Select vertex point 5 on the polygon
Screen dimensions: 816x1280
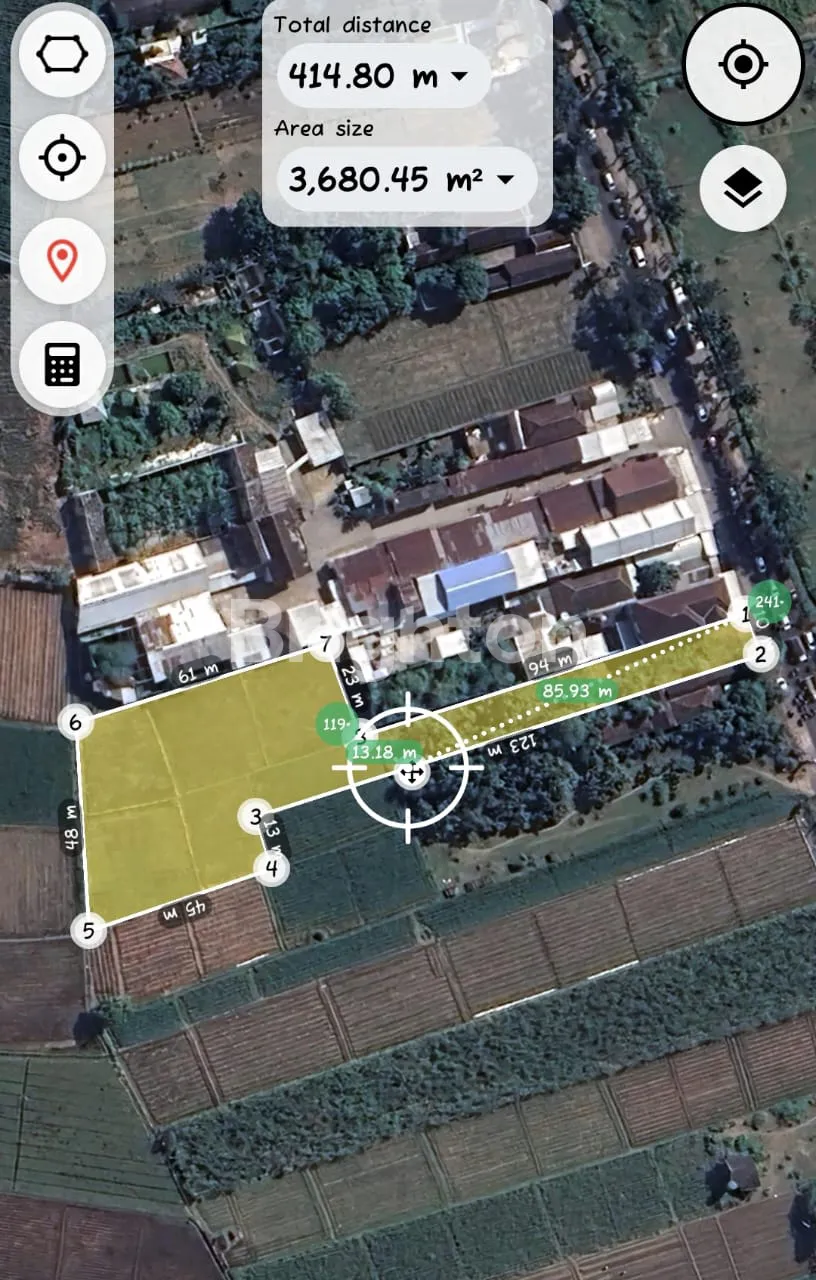pyautogui.click(x=88, y=931)
